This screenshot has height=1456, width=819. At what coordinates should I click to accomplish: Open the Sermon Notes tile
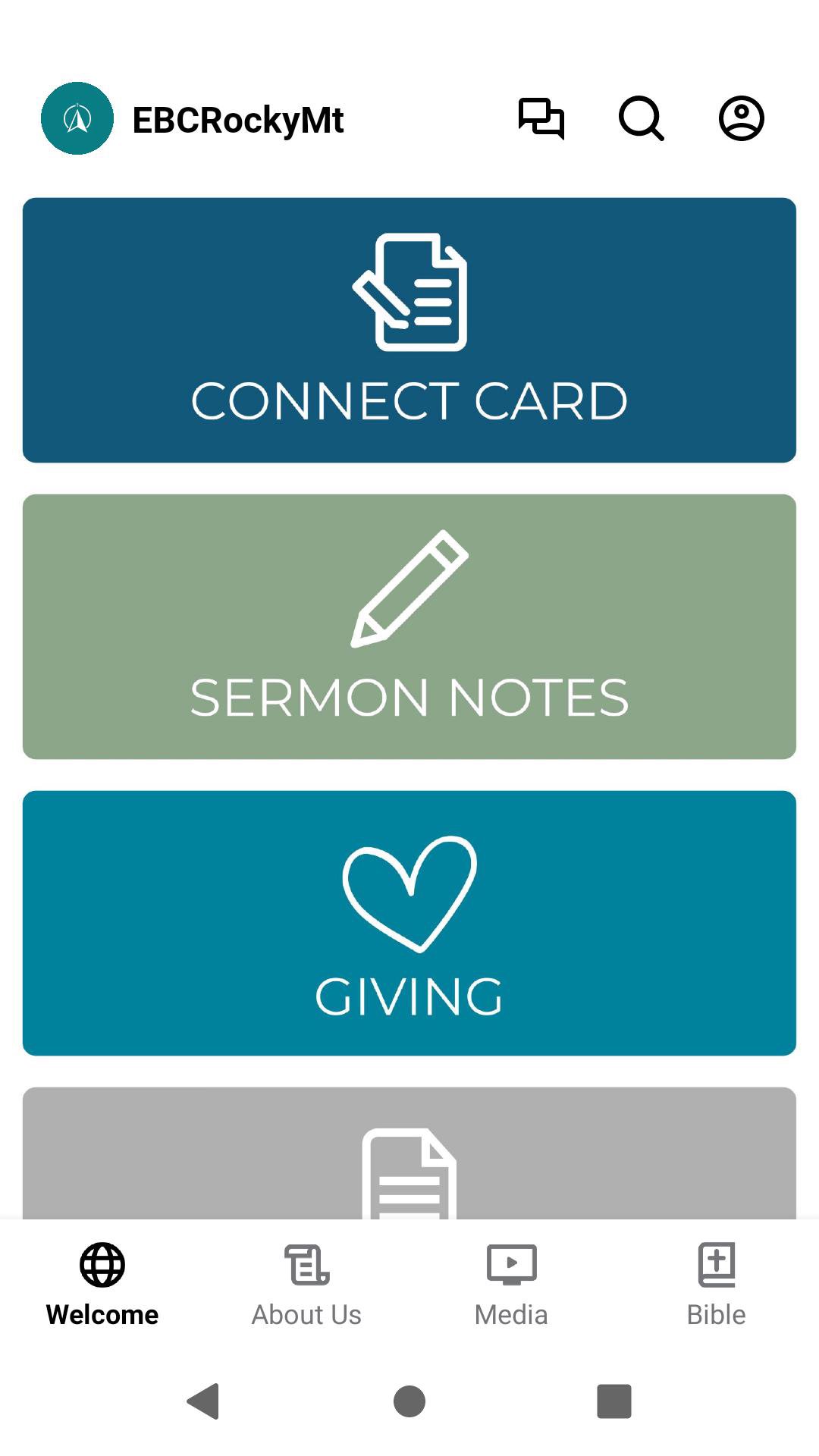coord(409,626)
